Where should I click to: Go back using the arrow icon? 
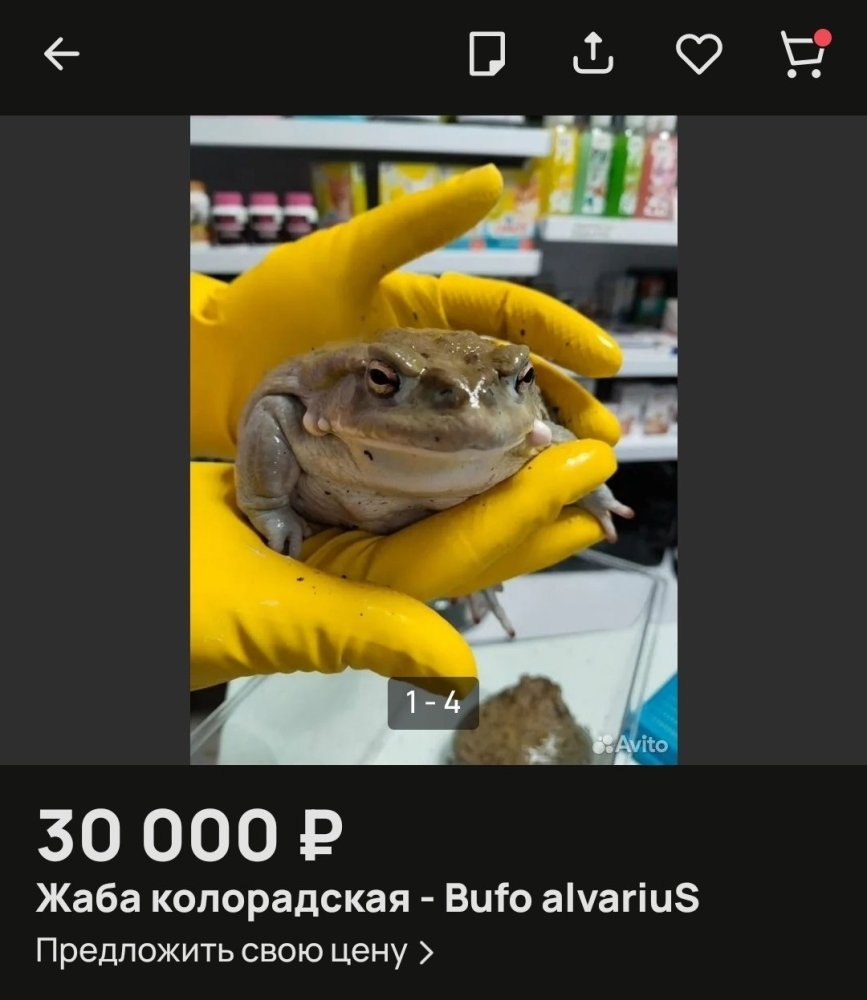[x=61, y=54]
